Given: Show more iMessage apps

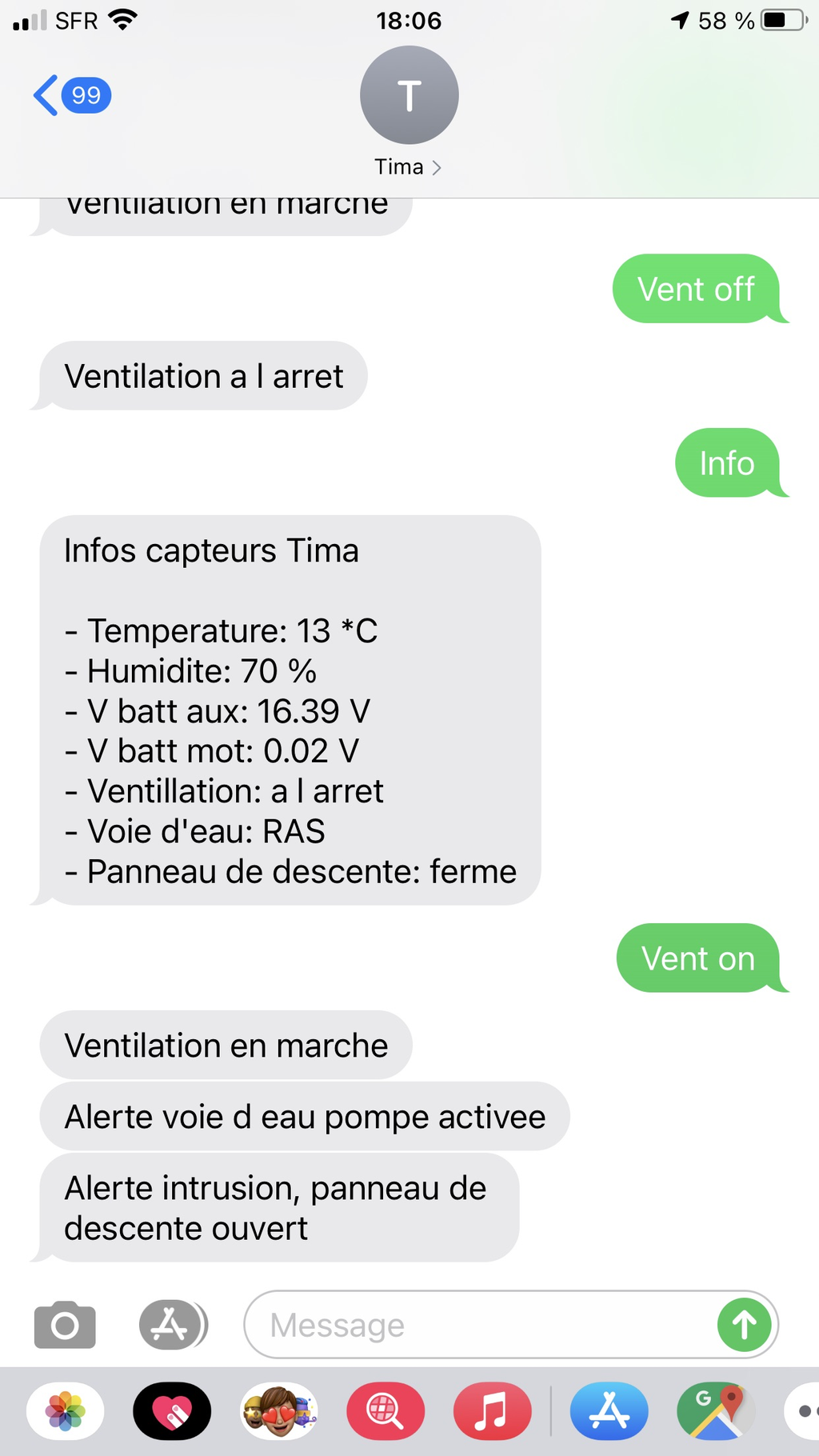Looking at the screenshot, I should coord(802,1411).
